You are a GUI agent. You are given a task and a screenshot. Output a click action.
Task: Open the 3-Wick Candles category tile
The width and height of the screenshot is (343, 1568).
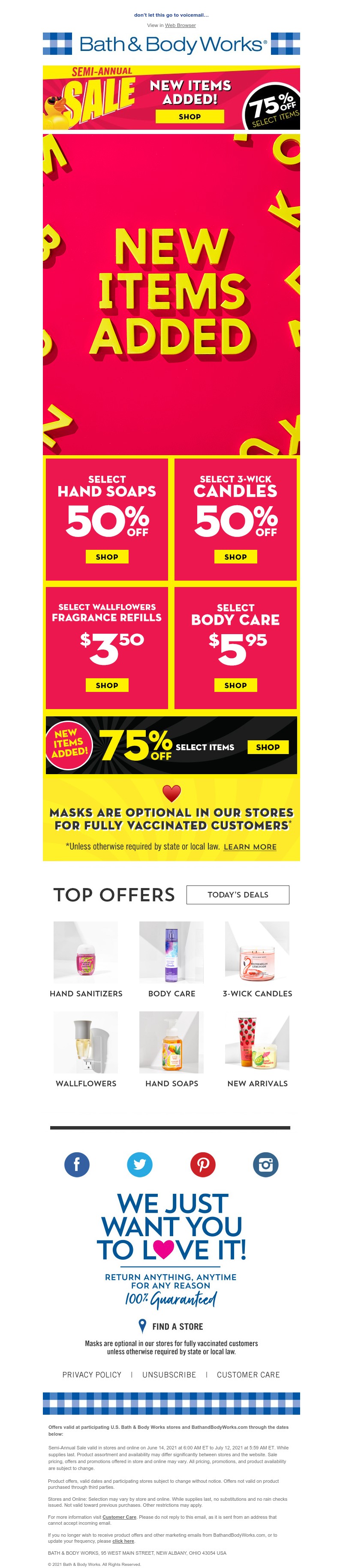pos(257,958)
